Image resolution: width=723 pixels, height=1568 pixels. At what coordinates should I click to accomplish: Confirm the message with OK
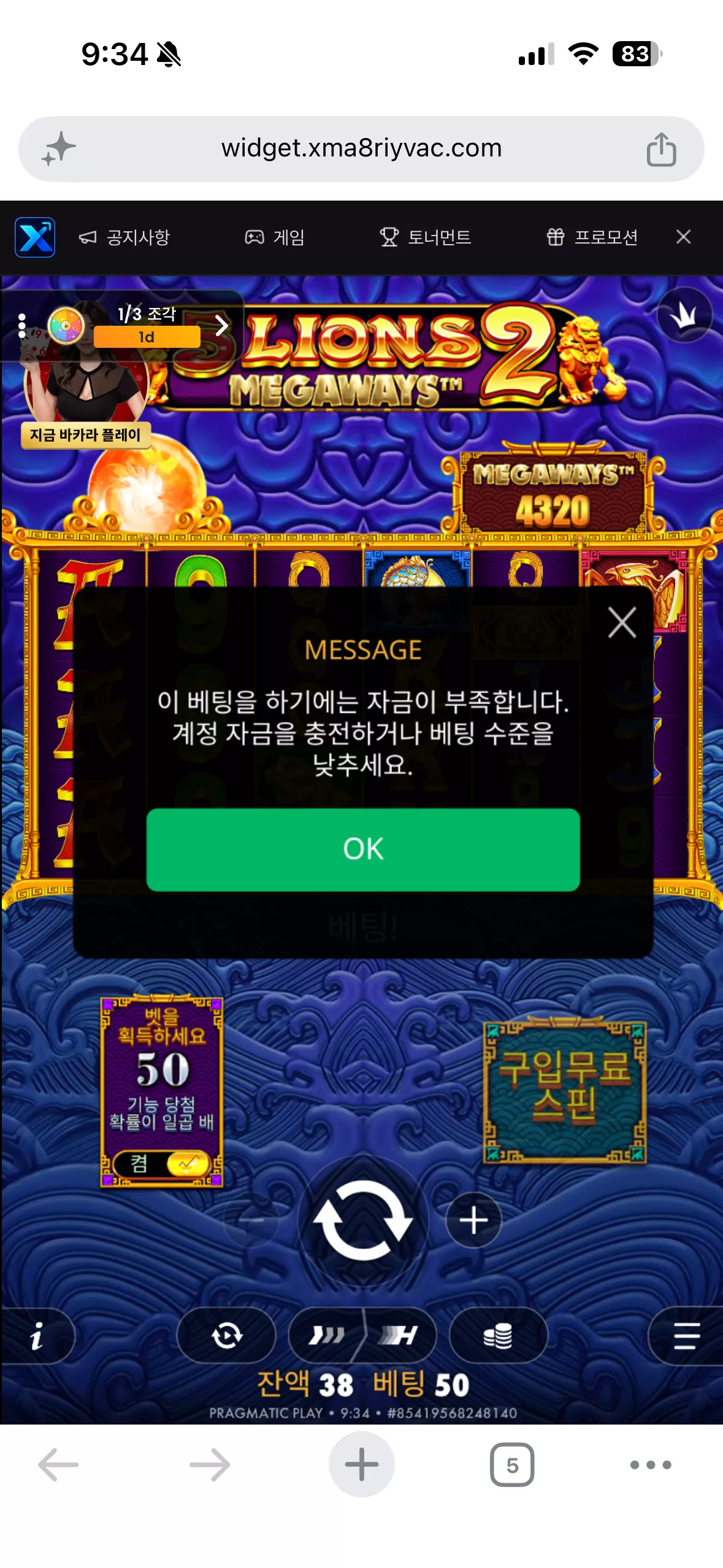(363, 849)
